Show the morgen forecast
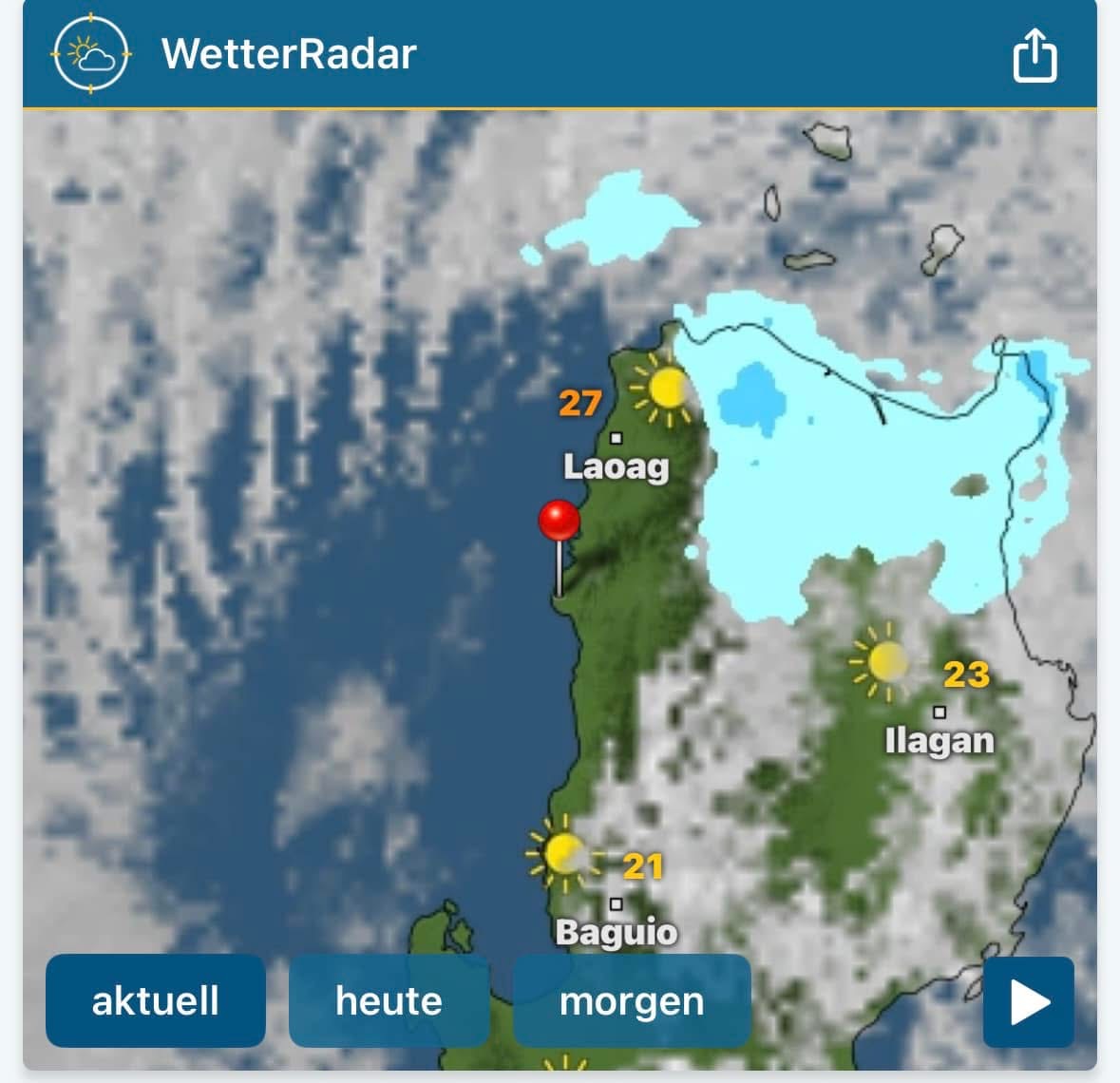The width and height of the screenshot is (1120, 1083). coord(632,1001)
